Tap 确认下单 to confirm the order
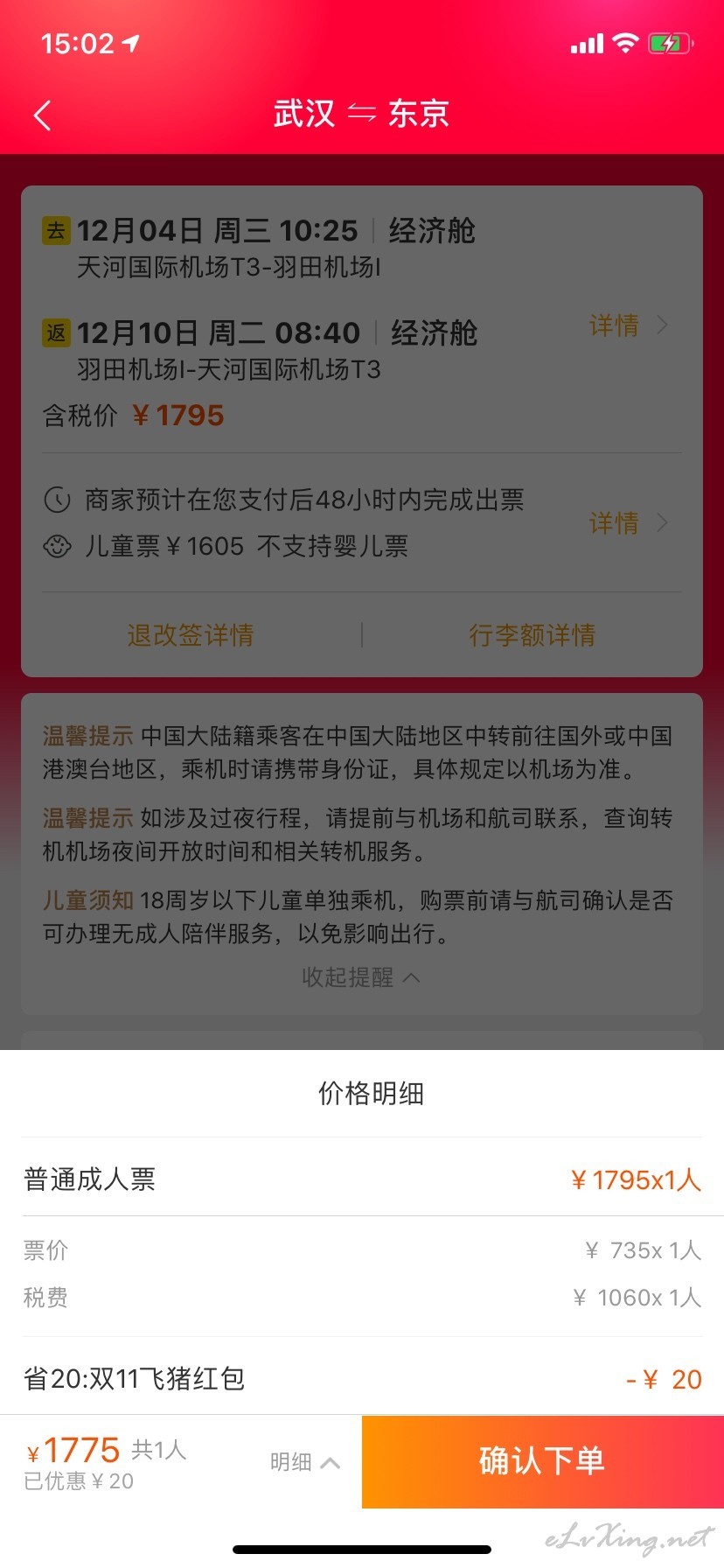This screenshot has height=1568, width=724. point(543,1461)
